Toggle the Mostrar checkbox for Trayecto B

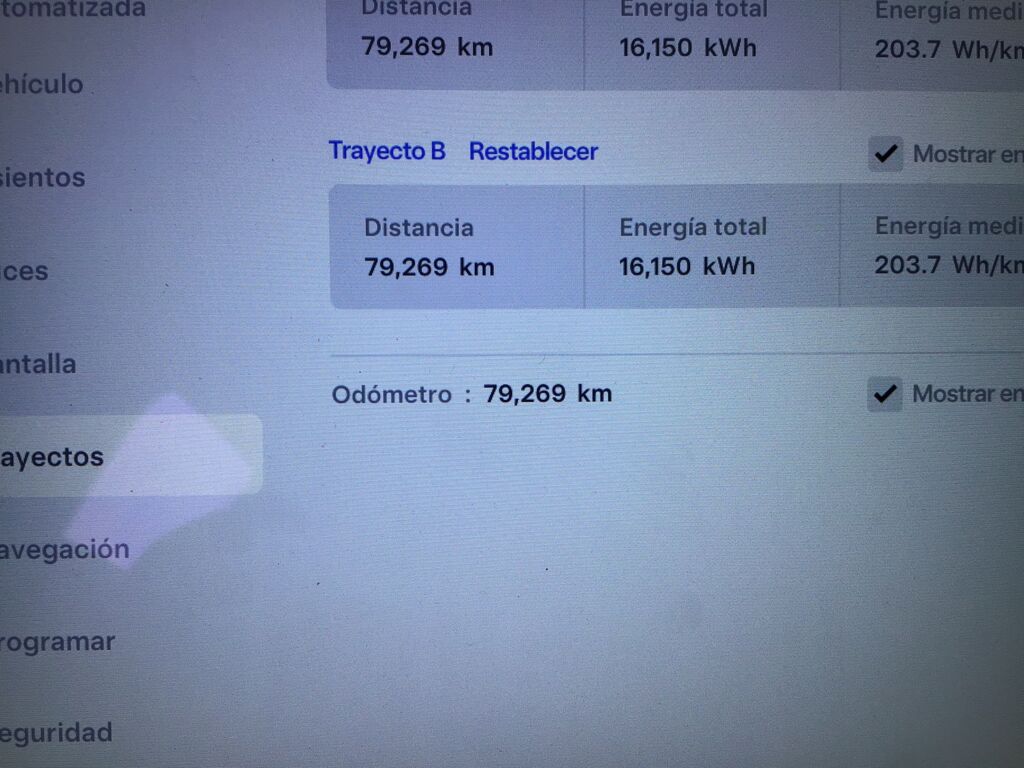886,154
